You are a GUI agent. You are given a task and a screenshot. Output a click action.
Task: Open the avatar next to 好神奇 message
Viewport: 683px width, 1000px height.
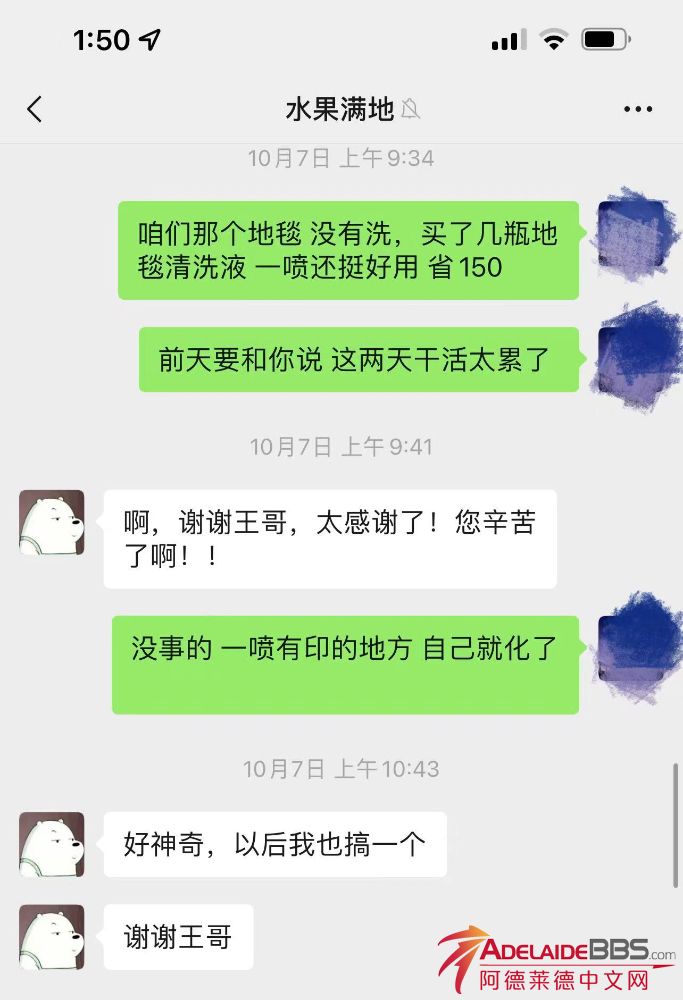[52, 844]
